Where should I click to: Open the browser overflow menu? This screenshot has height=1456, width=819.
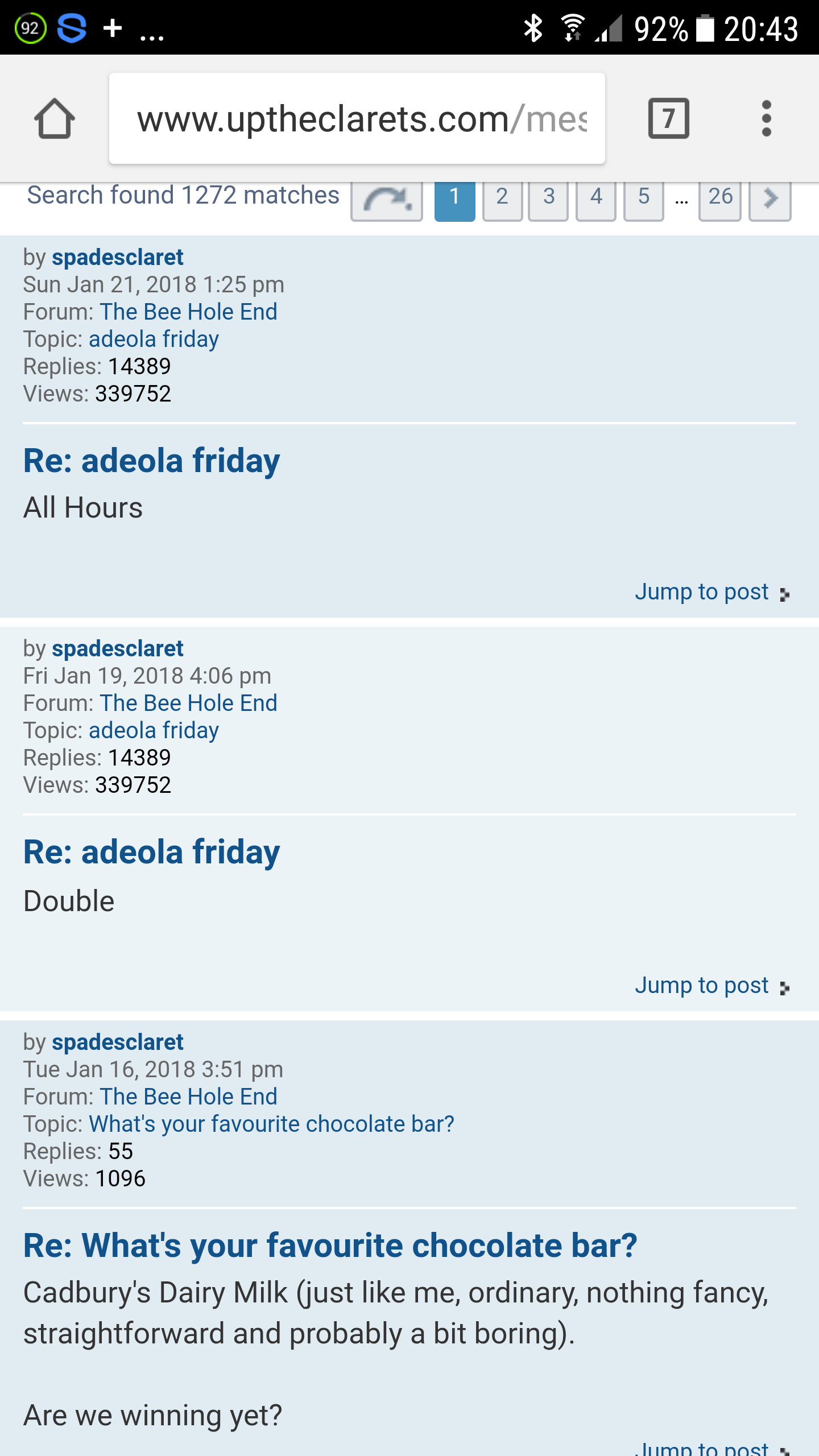[x=766, y=119]
